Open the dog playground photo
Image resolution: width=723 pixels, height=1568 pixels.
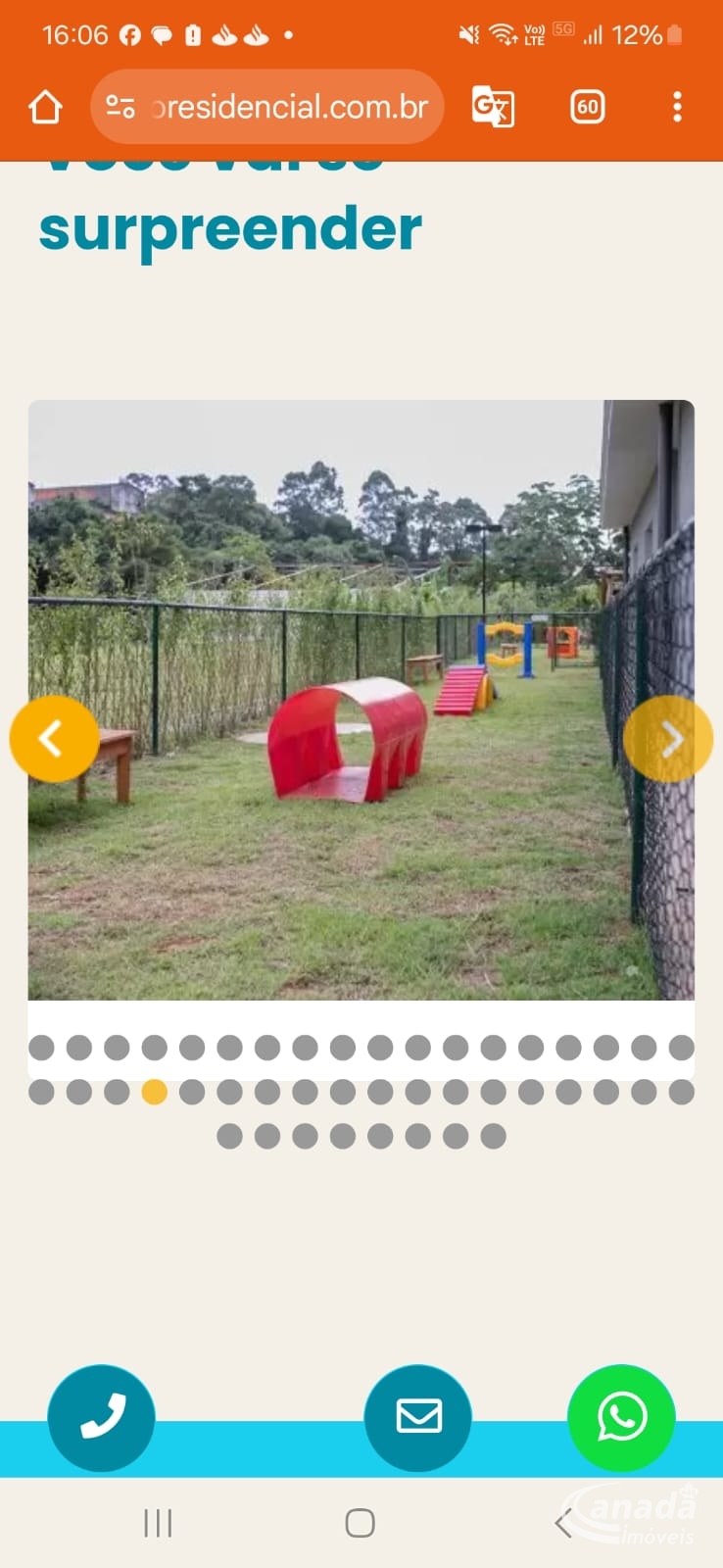[361, 700]
